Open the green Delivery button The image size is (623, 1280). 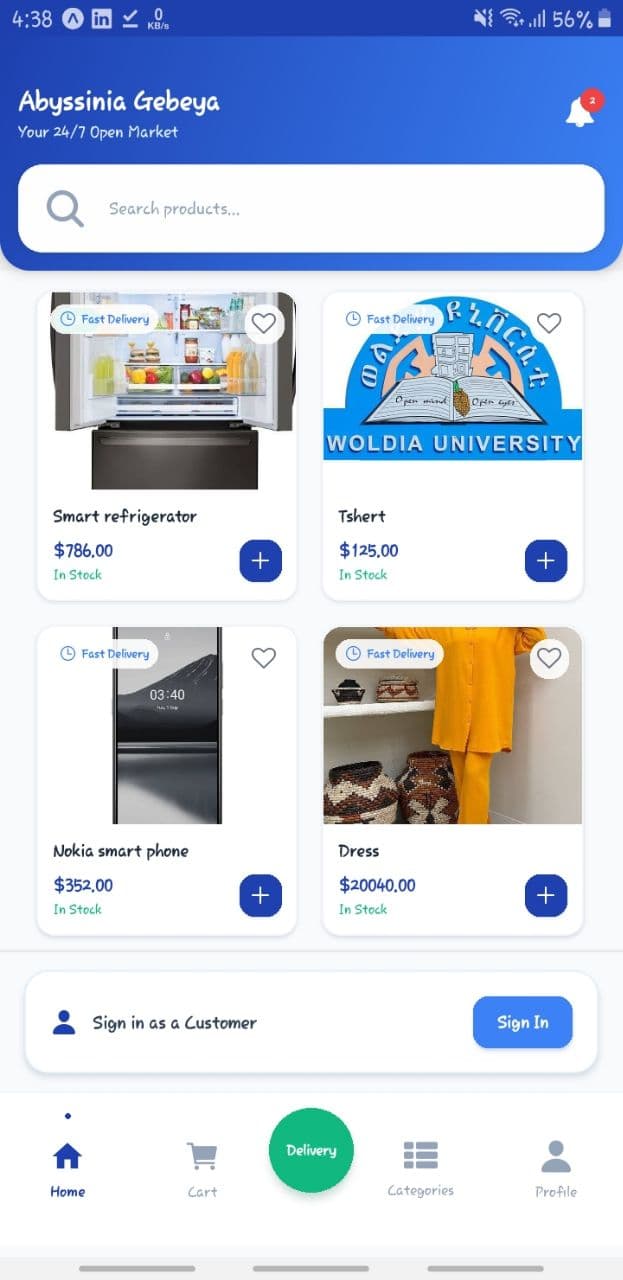coord(311,1150)
